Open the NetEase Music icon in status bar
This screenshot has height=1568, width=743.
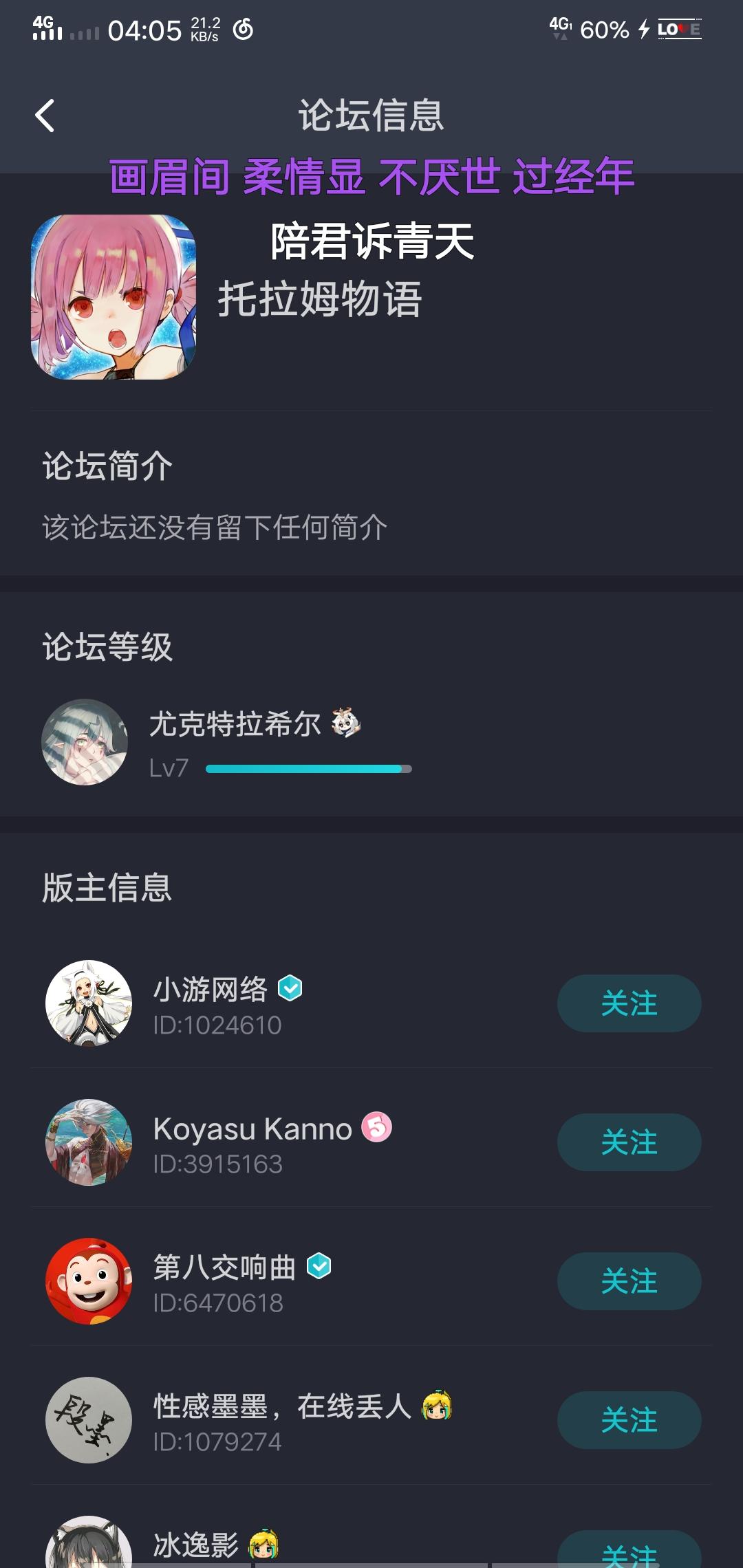coord(241,30)
